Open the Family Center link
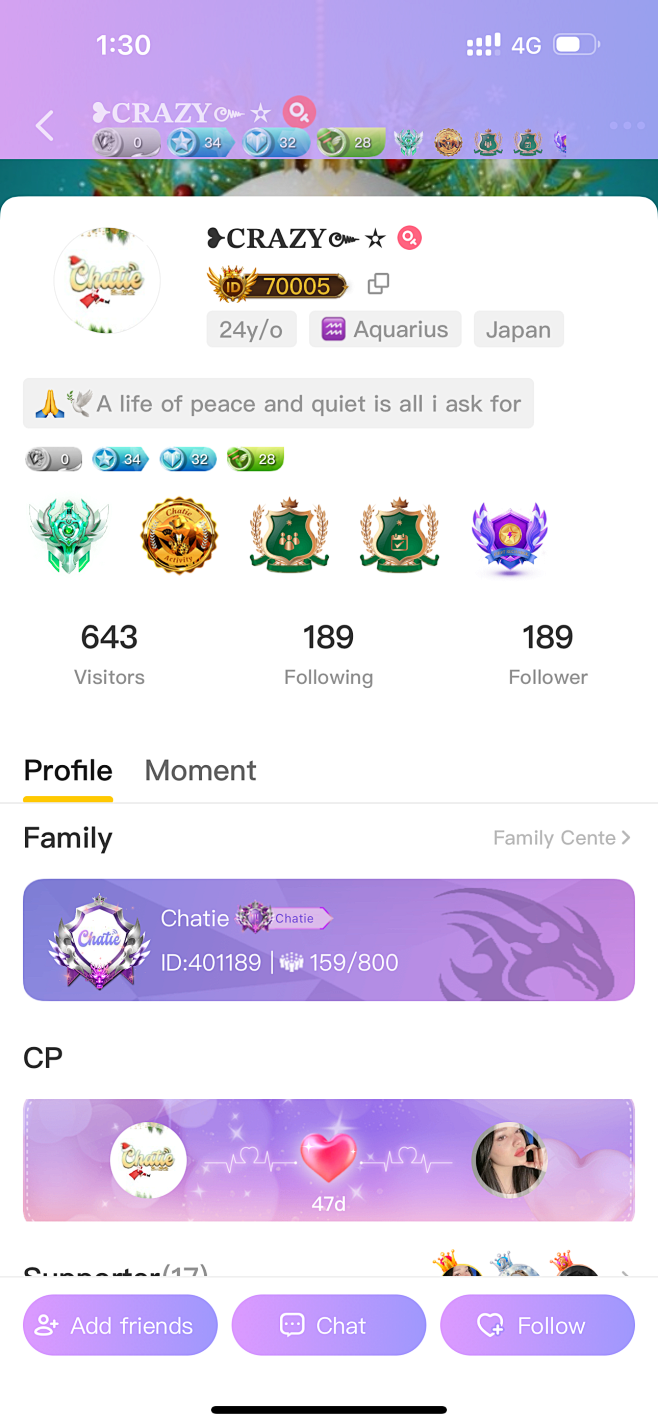Screen dimensions: 658x1426 (x=561, y=838)
